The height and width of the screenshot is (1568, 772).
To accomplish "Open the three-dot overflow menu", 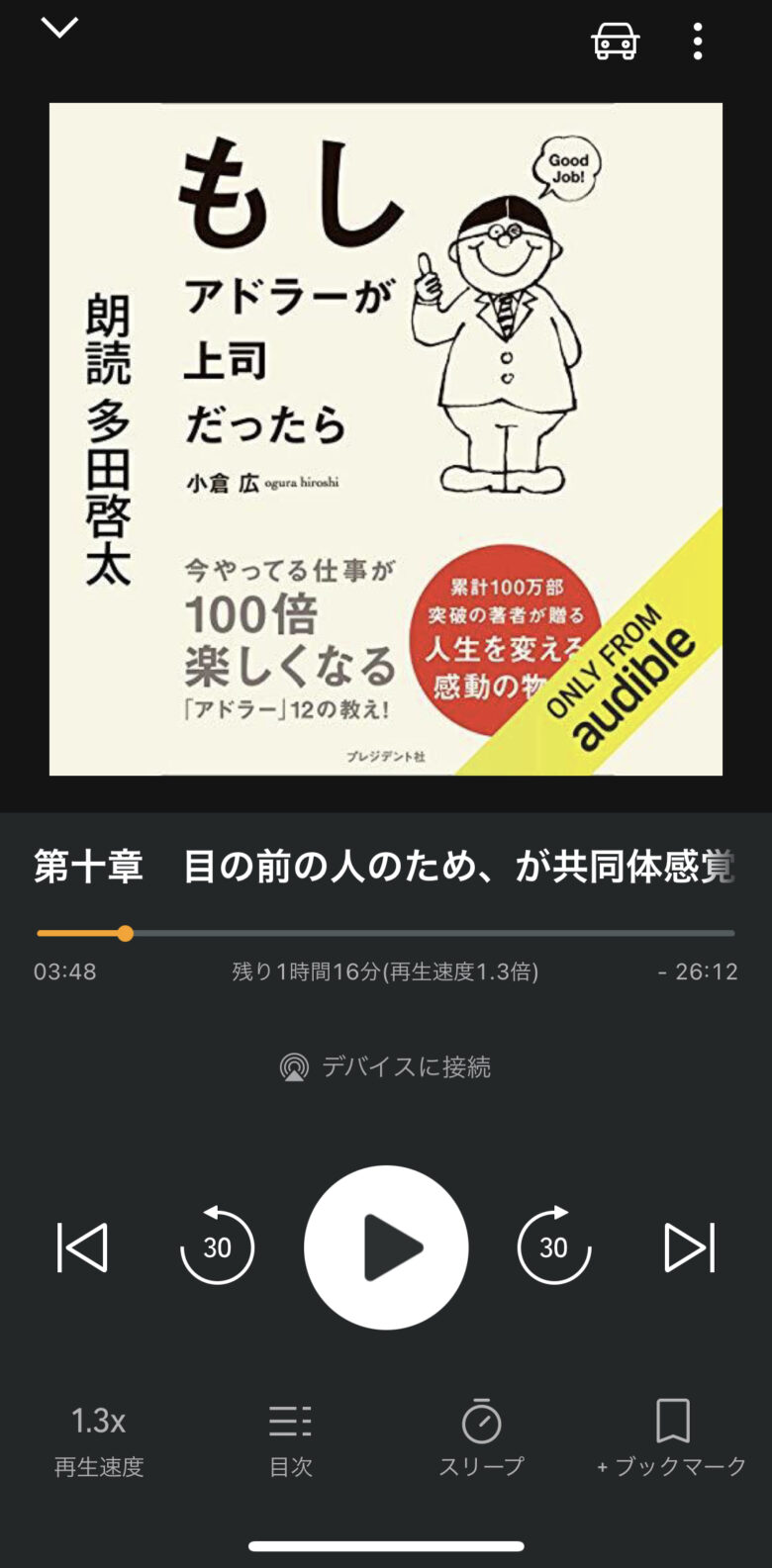I will 698,42.
